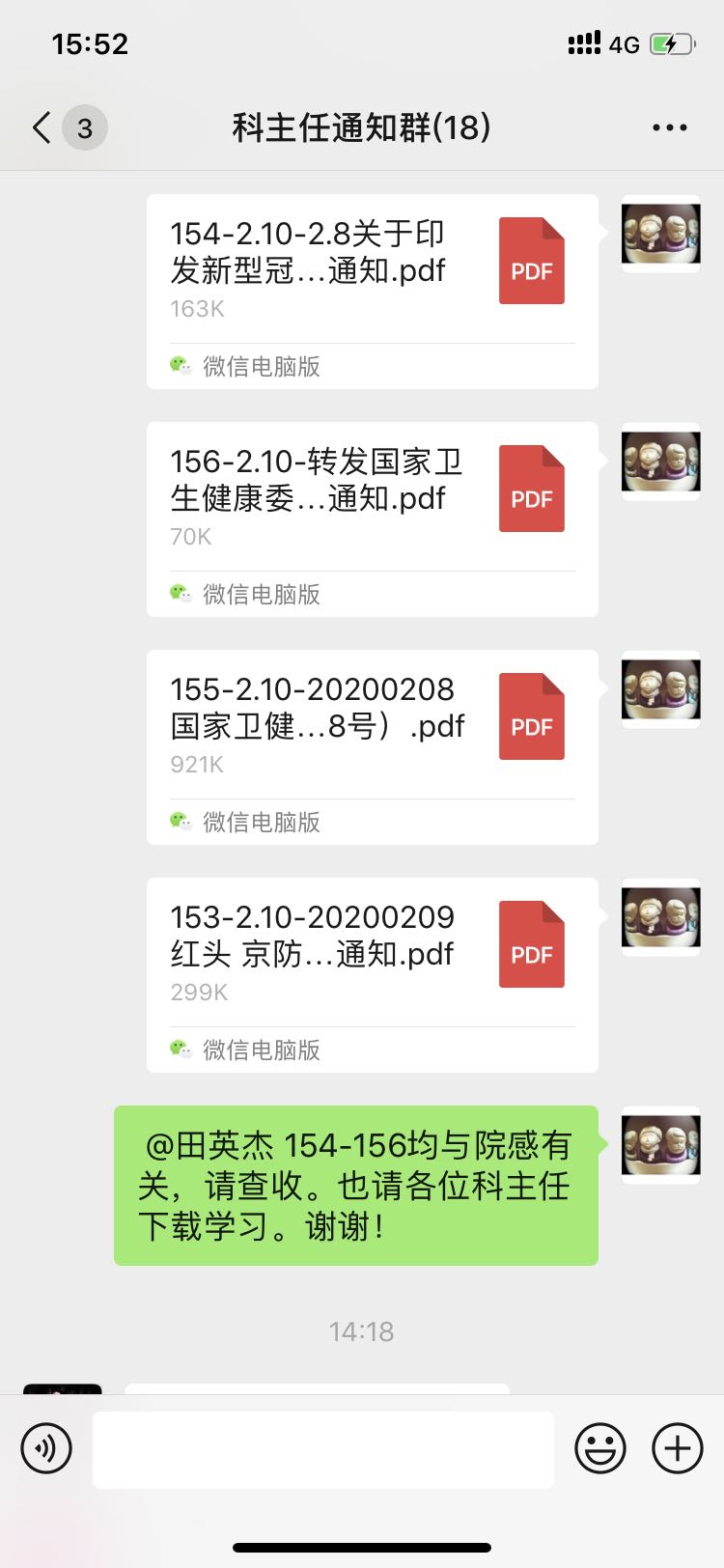The image size is (724, 1568).
Task: View sender avatar beside the green message
Action: pos(660,1145)
